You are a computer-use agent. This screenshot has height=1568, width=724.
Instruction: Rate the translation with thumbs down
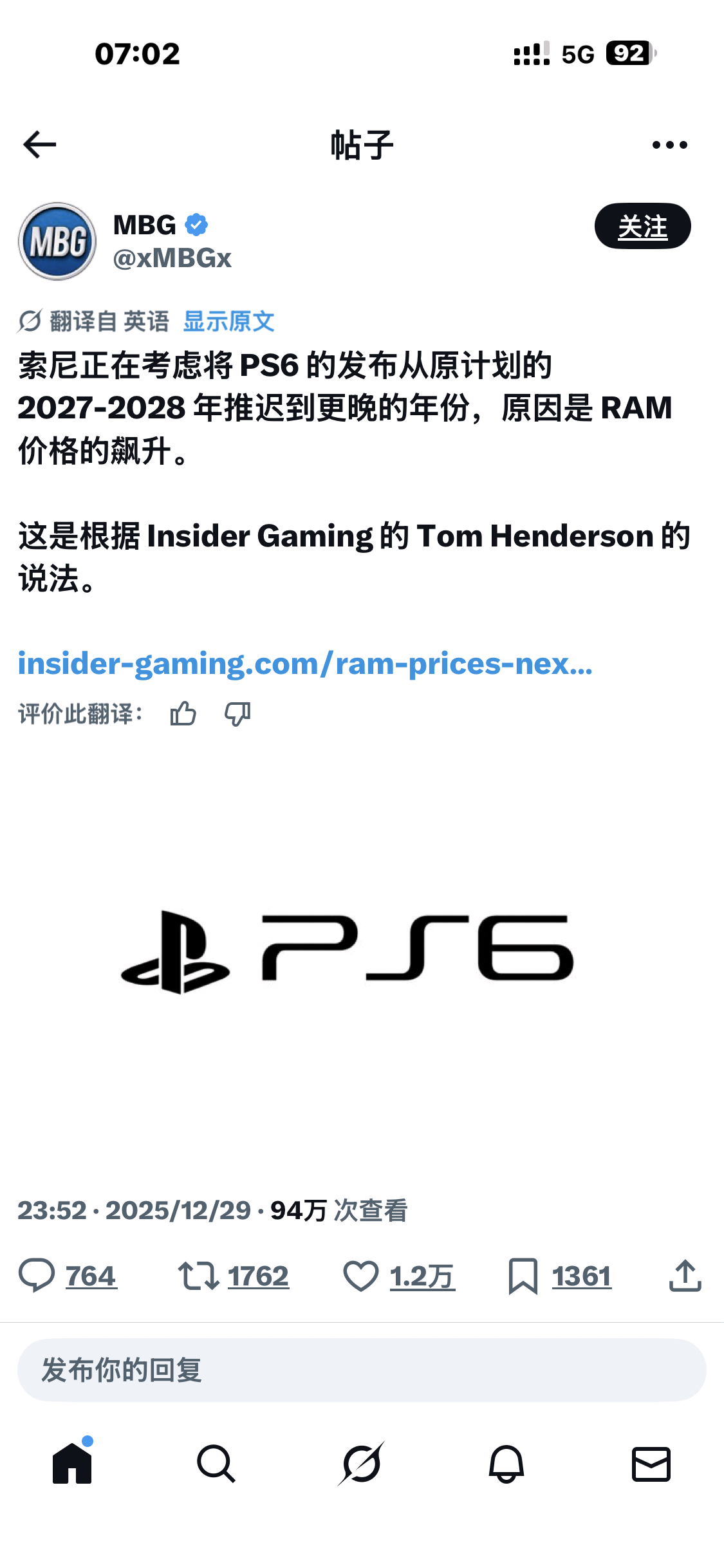(x=237, y=714)
